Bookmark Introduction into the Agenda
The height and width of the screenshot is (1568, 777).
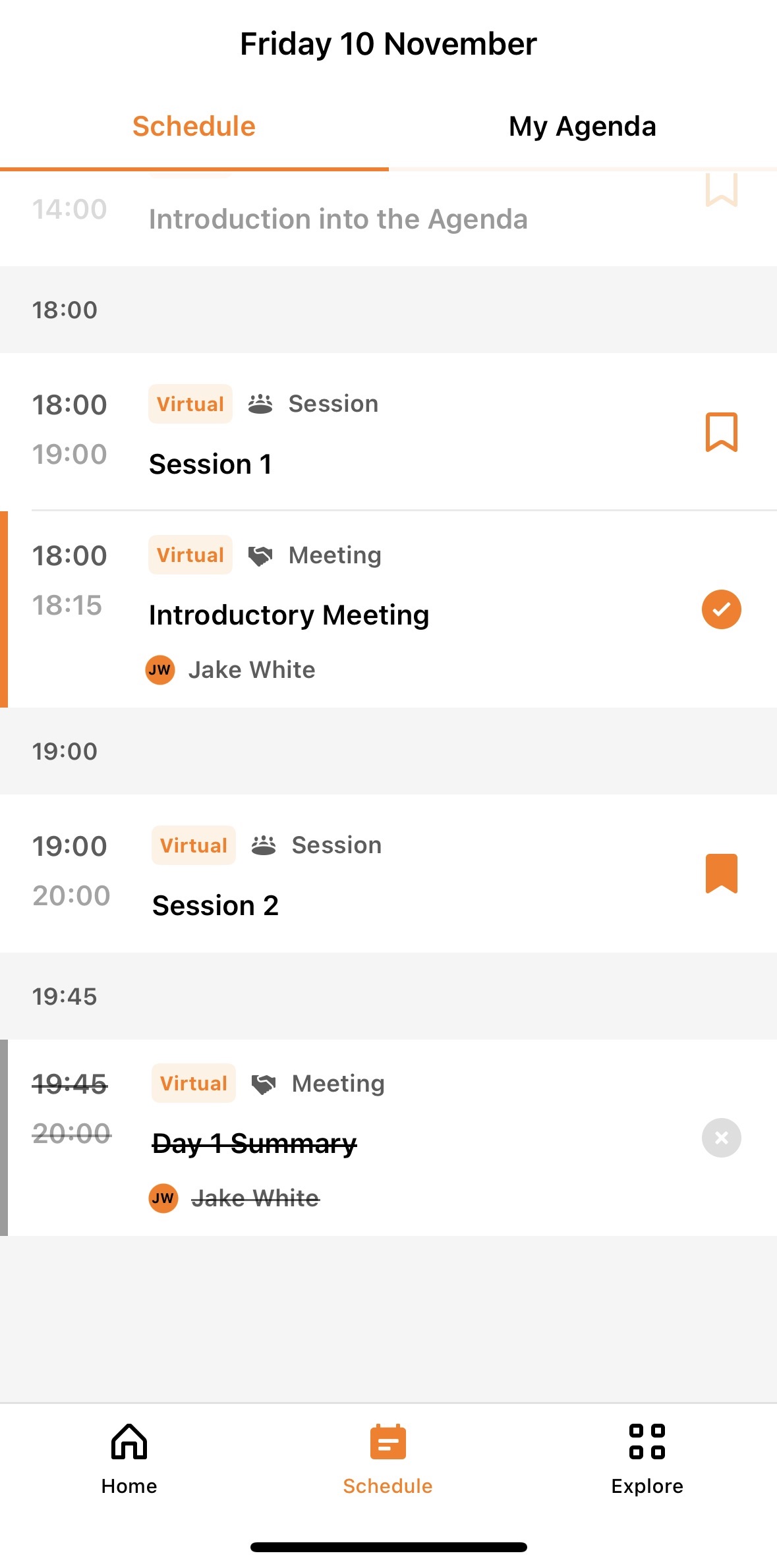tap(722, 190)
